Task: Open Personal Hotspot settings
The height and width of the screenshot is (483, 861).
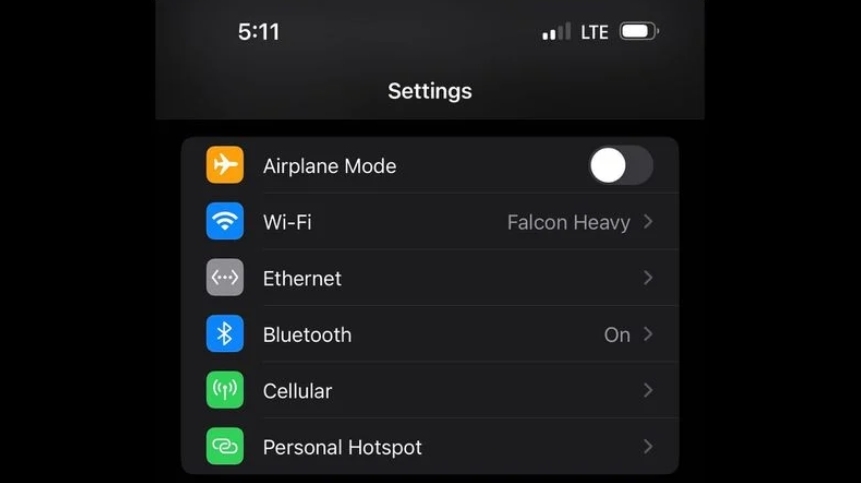Action: point(430,447)
